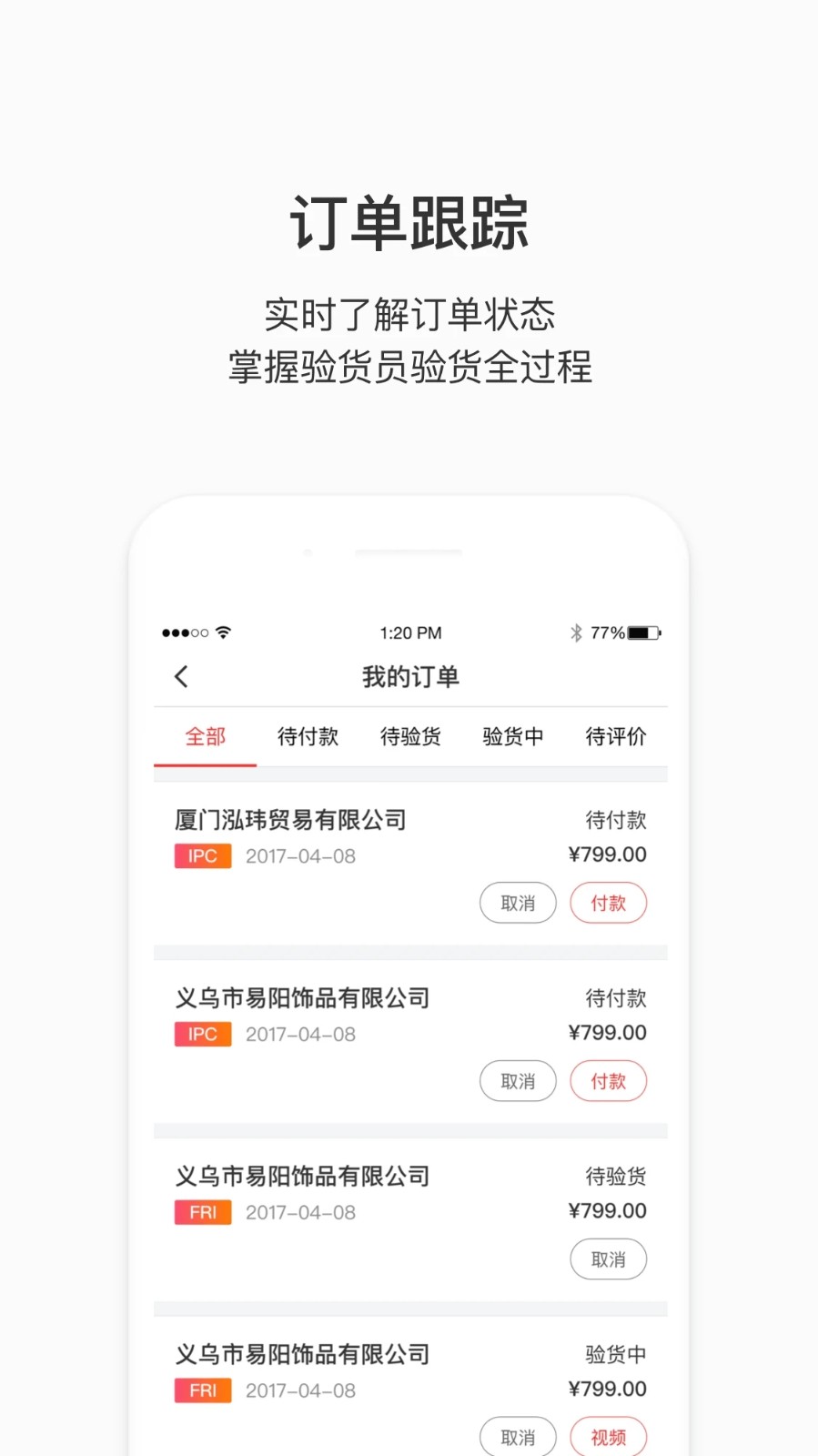Select the FRI badge on the 待验货 order

(x=202, y=1212)
